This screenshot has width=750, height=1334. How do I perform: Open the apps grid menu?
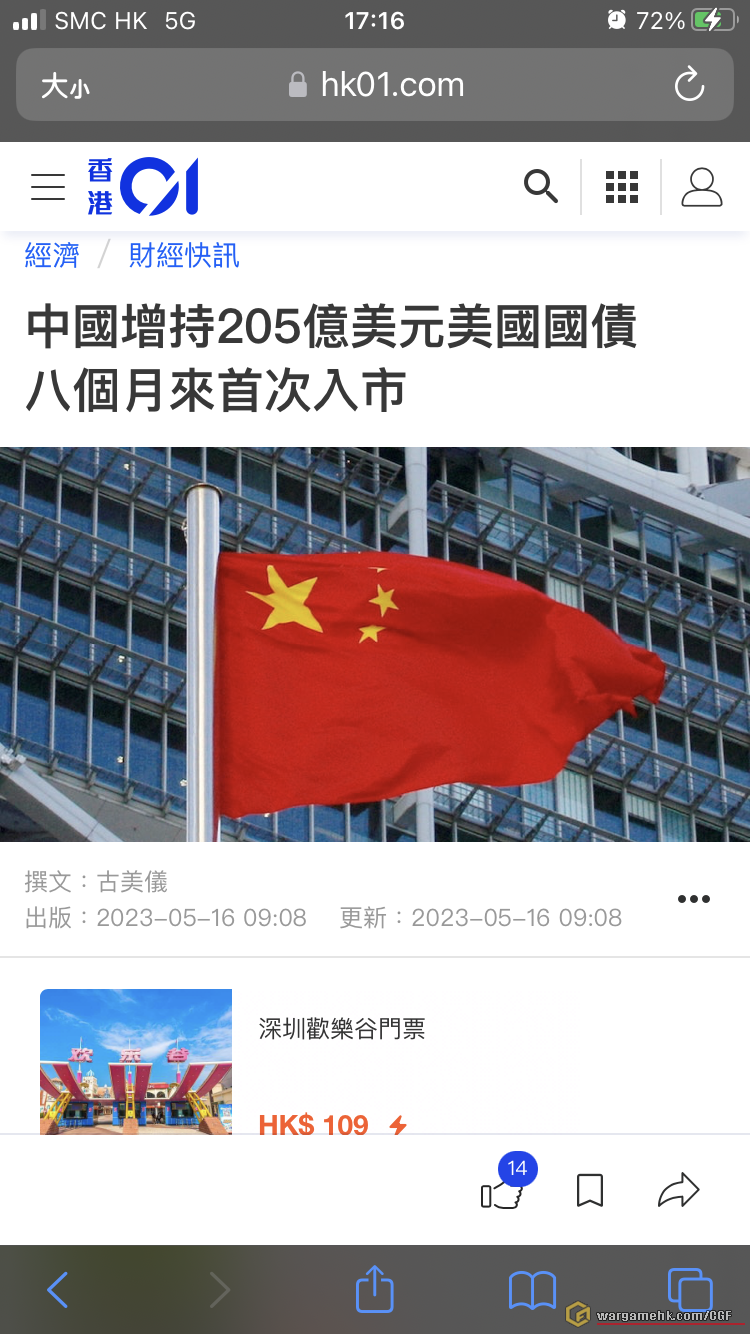point(621,187)
